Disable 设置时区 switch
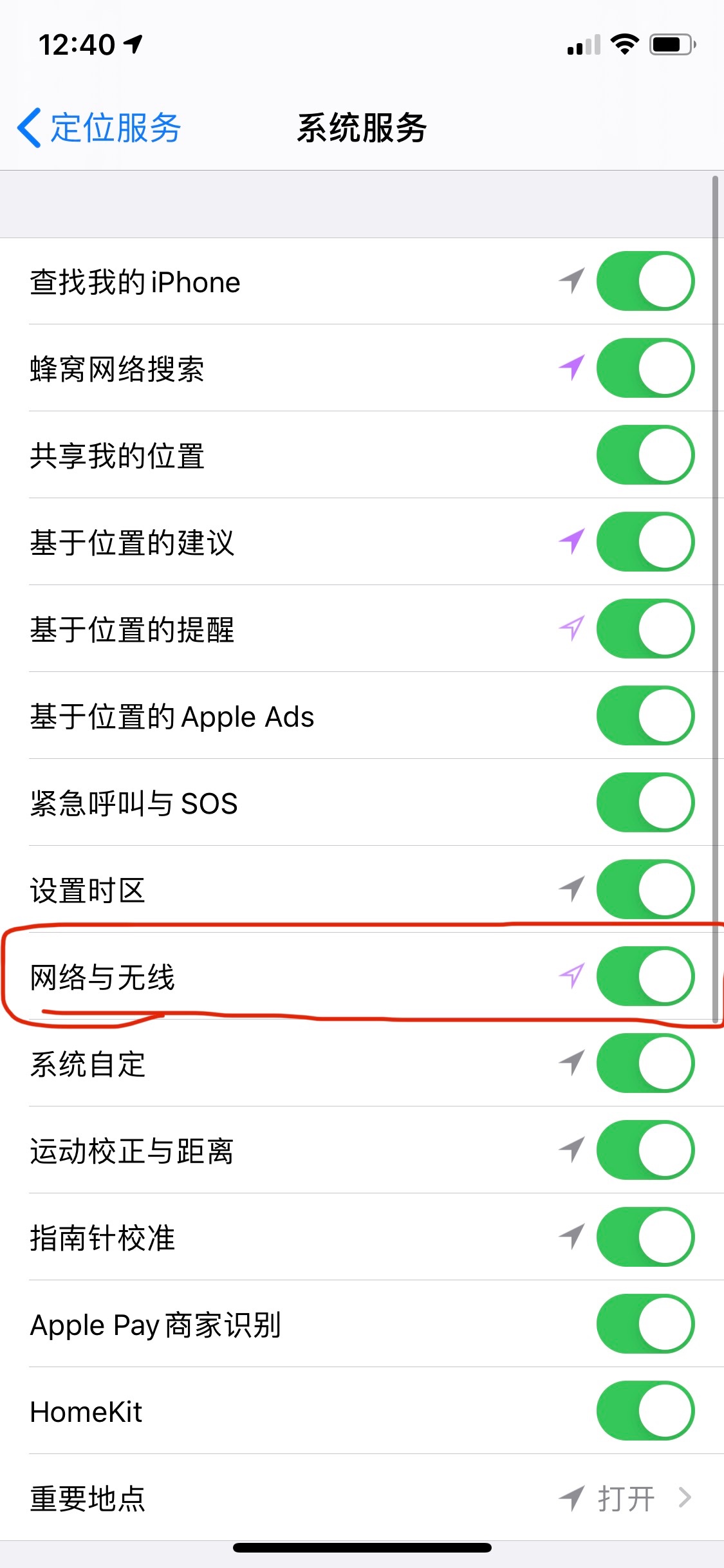The height and width of the screenshot is (1568, 724). 645,890
